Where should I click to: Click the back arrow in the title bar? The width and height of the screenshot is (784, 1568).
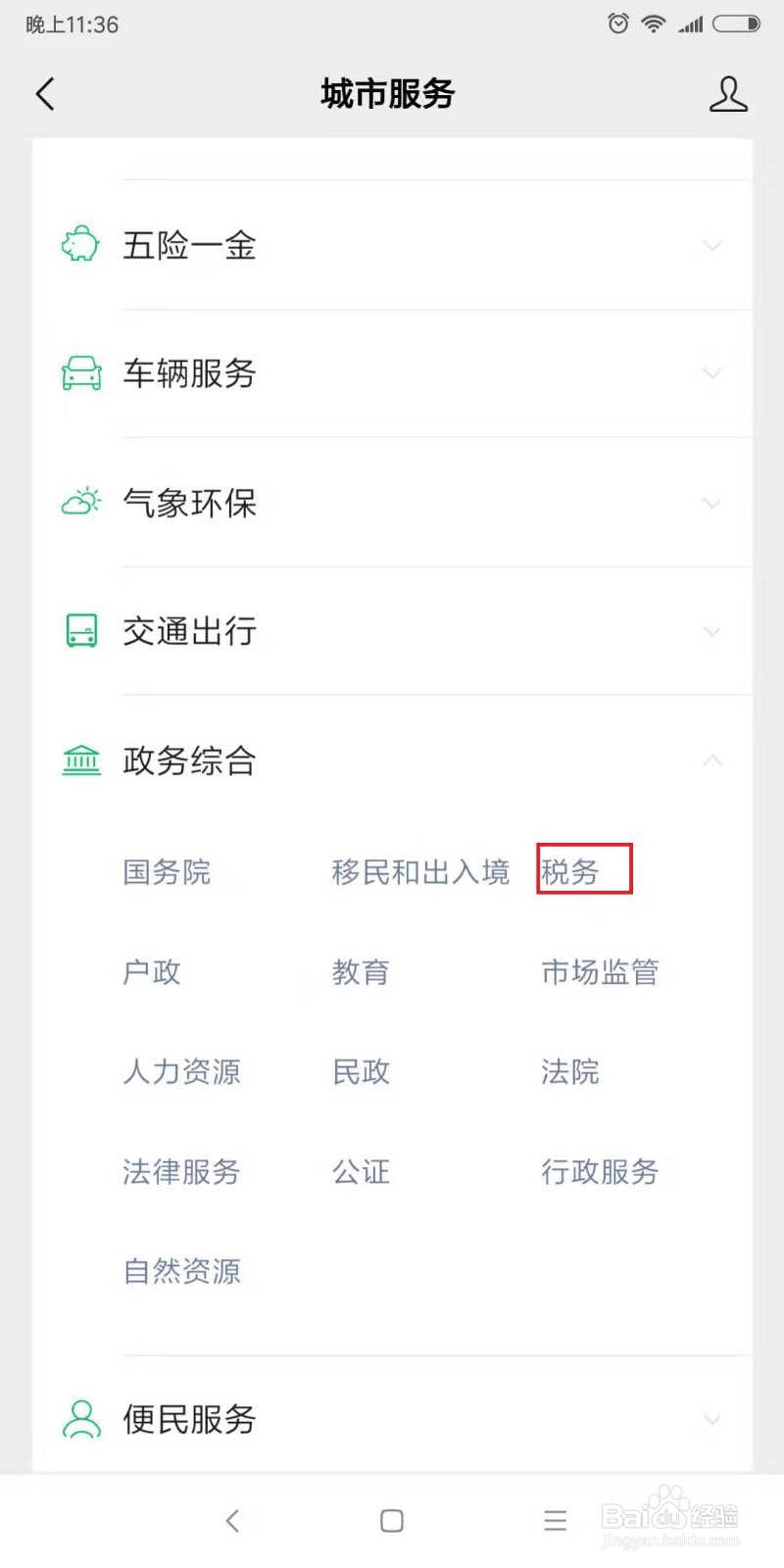point(43,94)
